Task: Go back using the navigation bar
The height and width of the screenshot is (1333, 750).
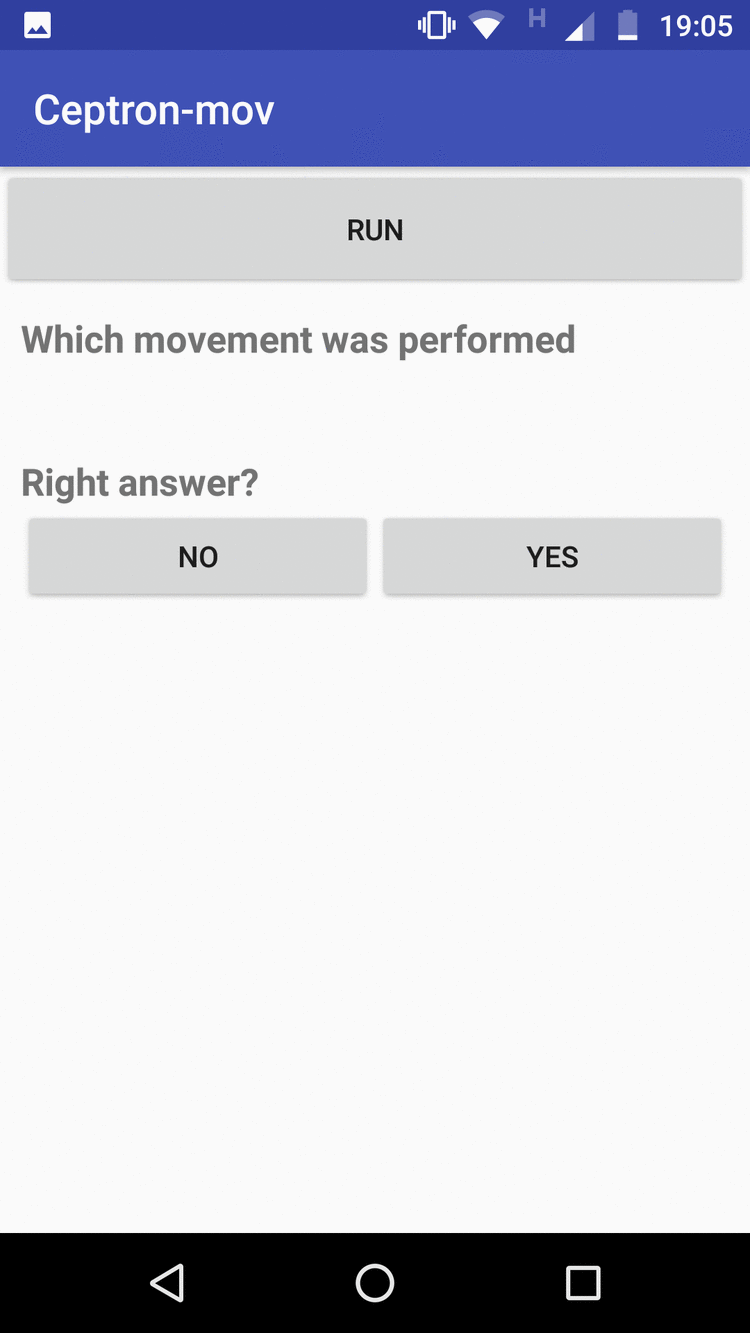Action: 167,1282
